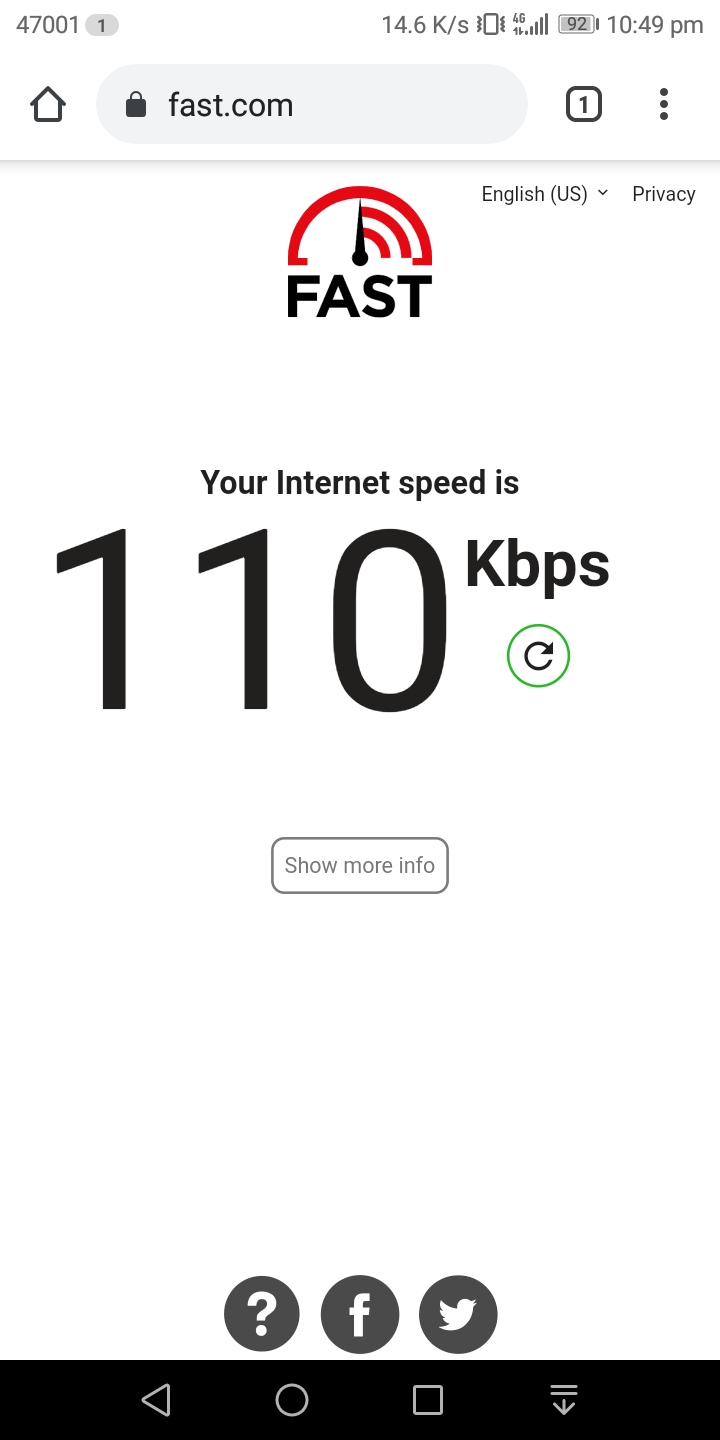Viewport: 720px width, 1440px height.
Task: Open recent apps
Action: (x=428, y=1400)
